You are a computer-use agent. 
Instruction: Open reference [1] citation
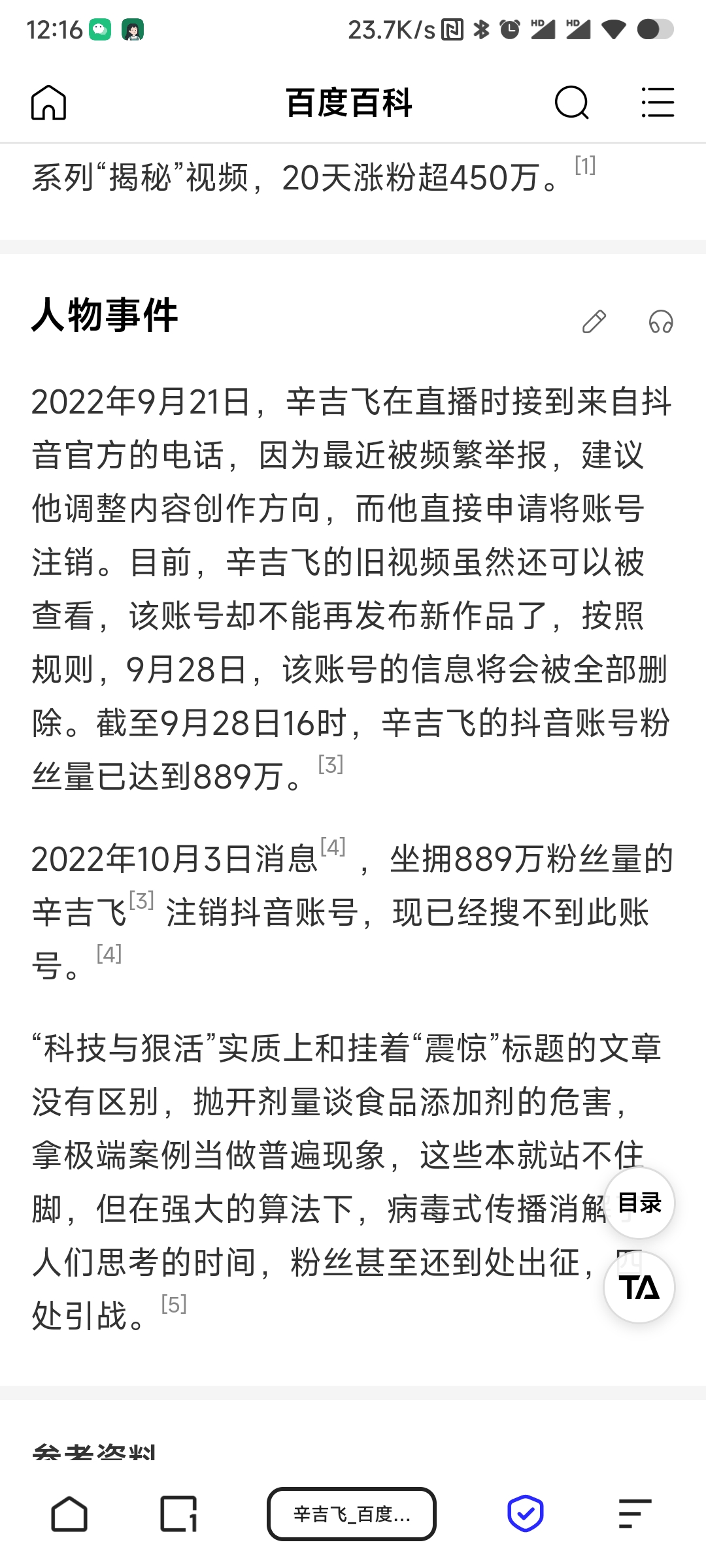click(585, 165)
